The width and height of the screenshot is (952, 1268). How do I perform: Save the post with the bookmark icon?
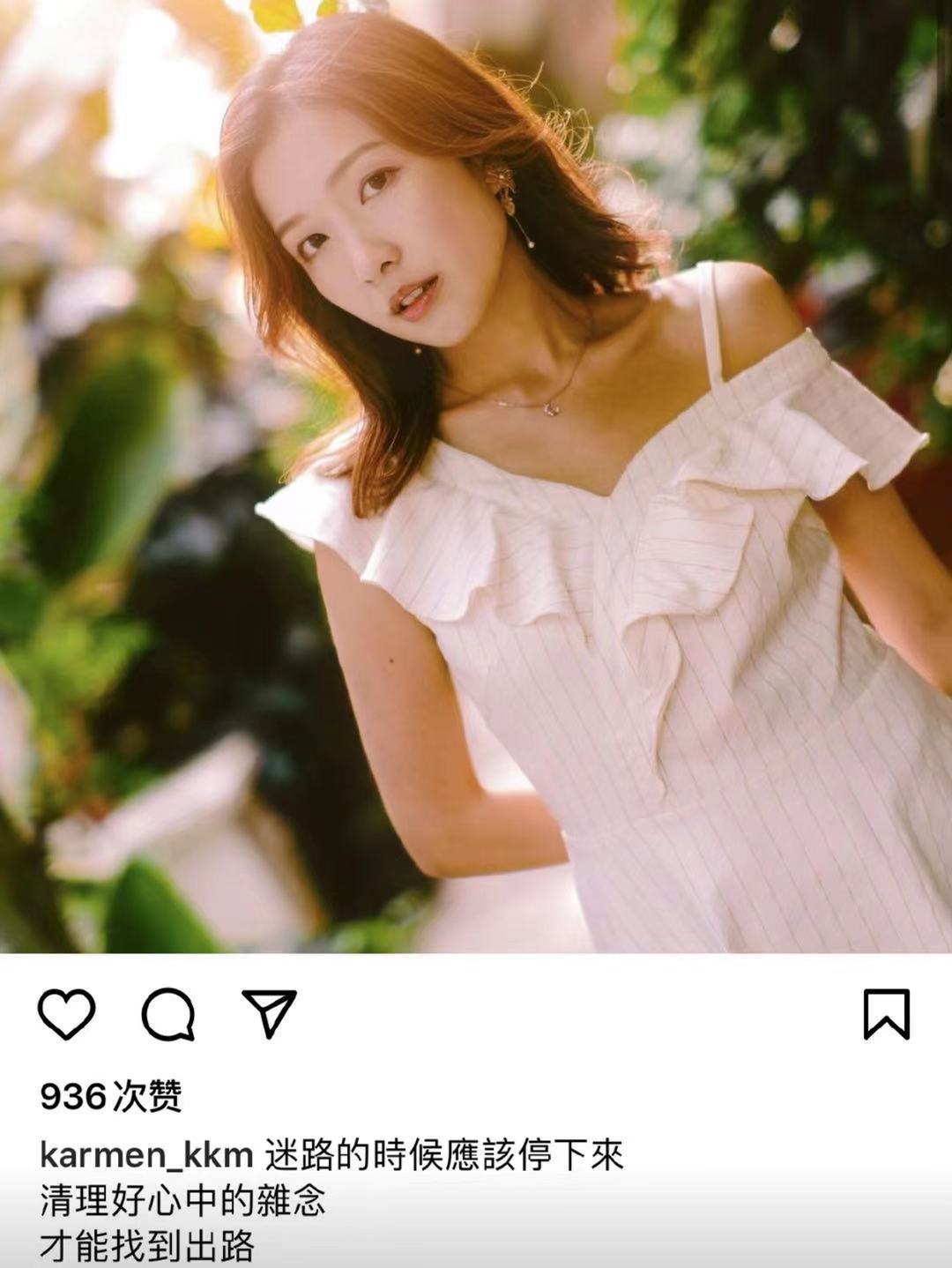pos(885,1014)
